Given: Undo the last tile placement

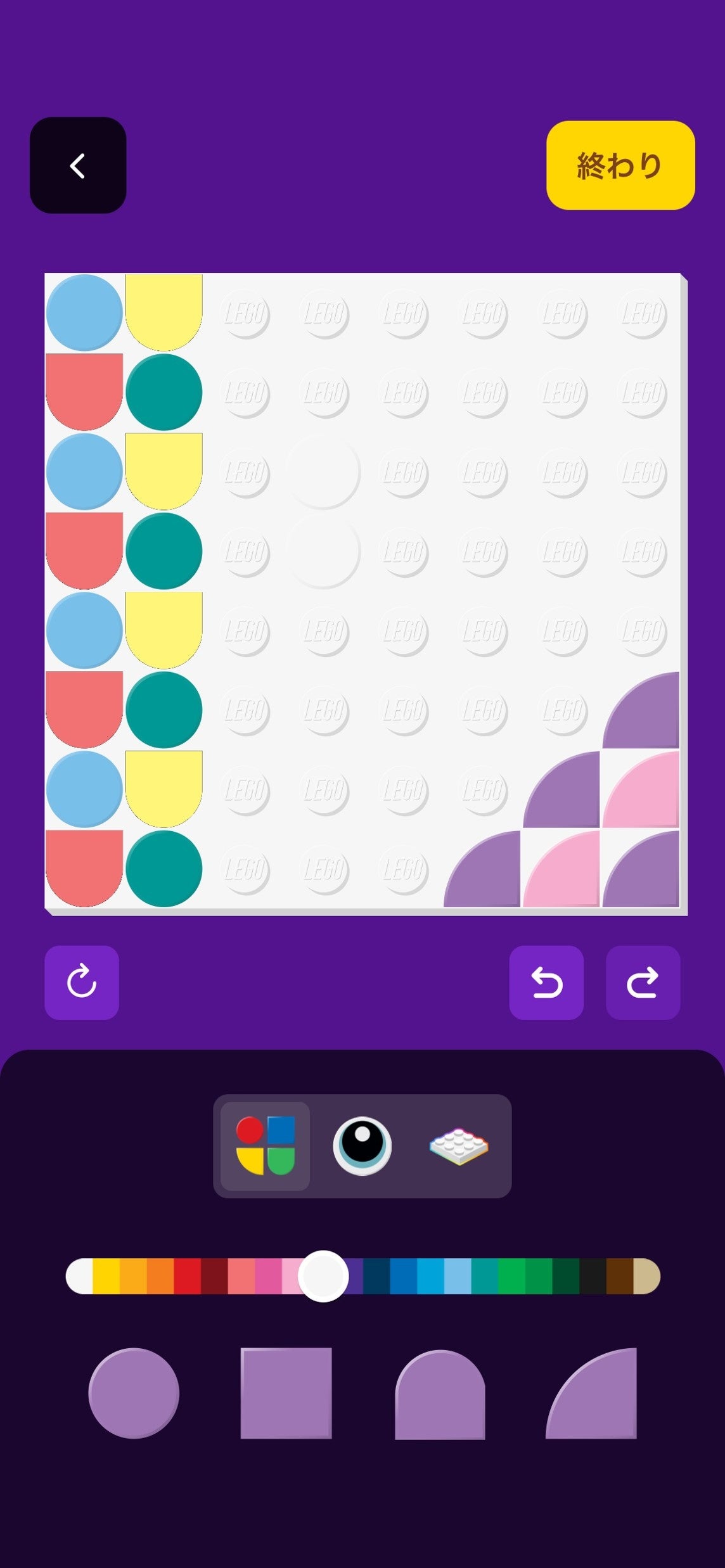Looking at the screenshot, I should (546, 982).
